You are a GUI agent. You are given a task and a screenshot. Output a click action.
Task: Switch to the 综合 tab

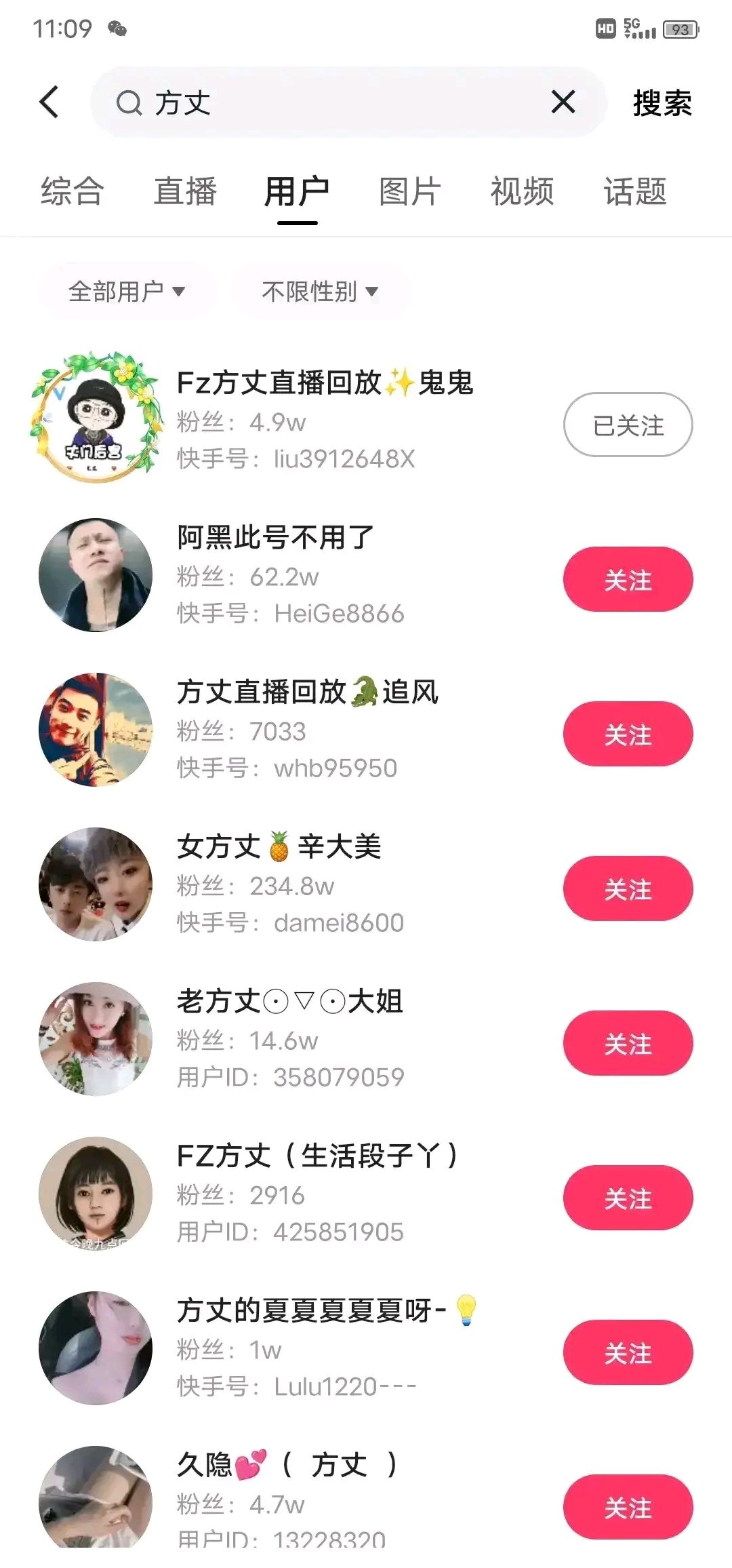click(x=72, y=191)
